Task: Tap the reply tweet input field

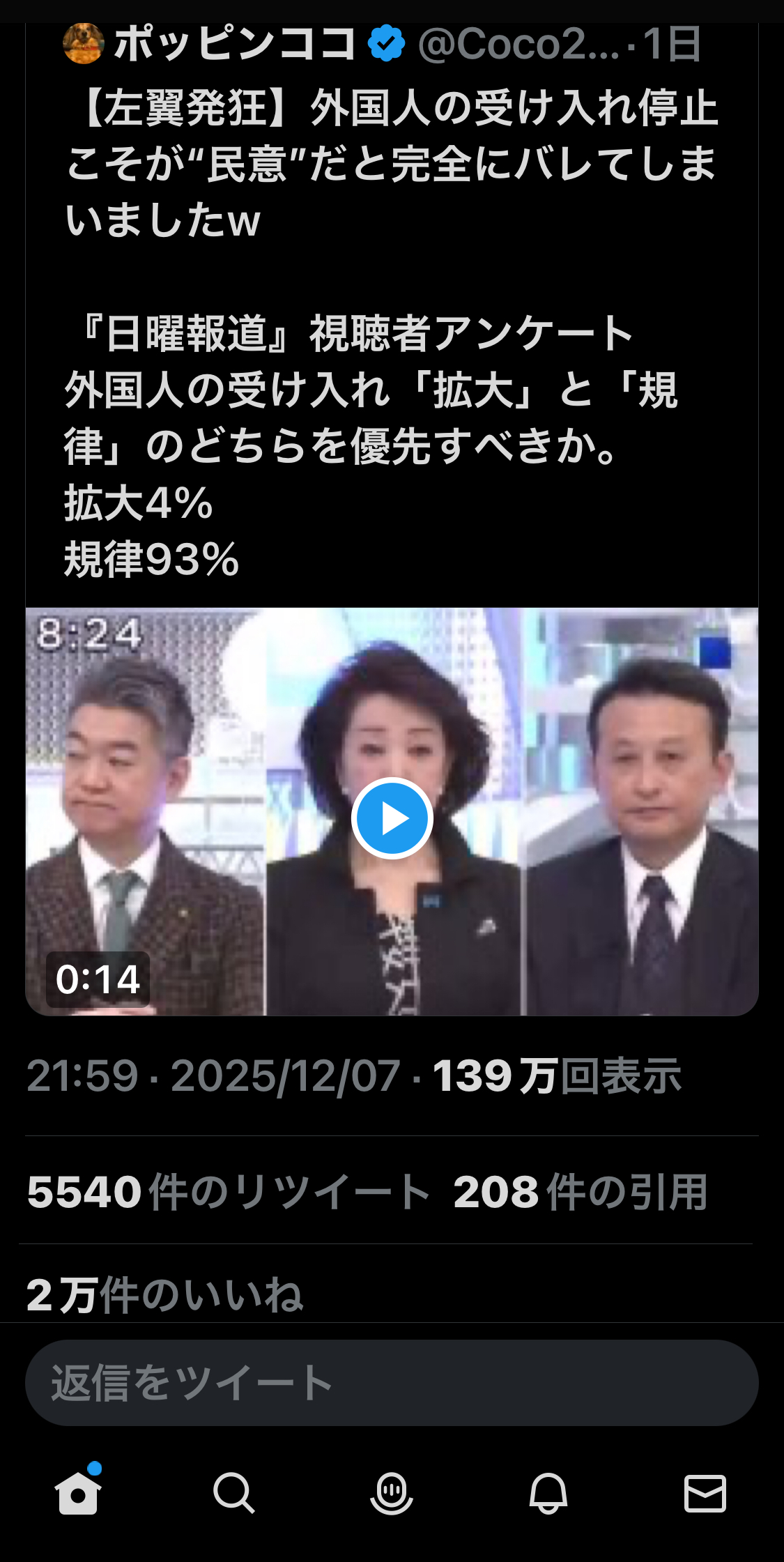Action: tap(392, 1382)
